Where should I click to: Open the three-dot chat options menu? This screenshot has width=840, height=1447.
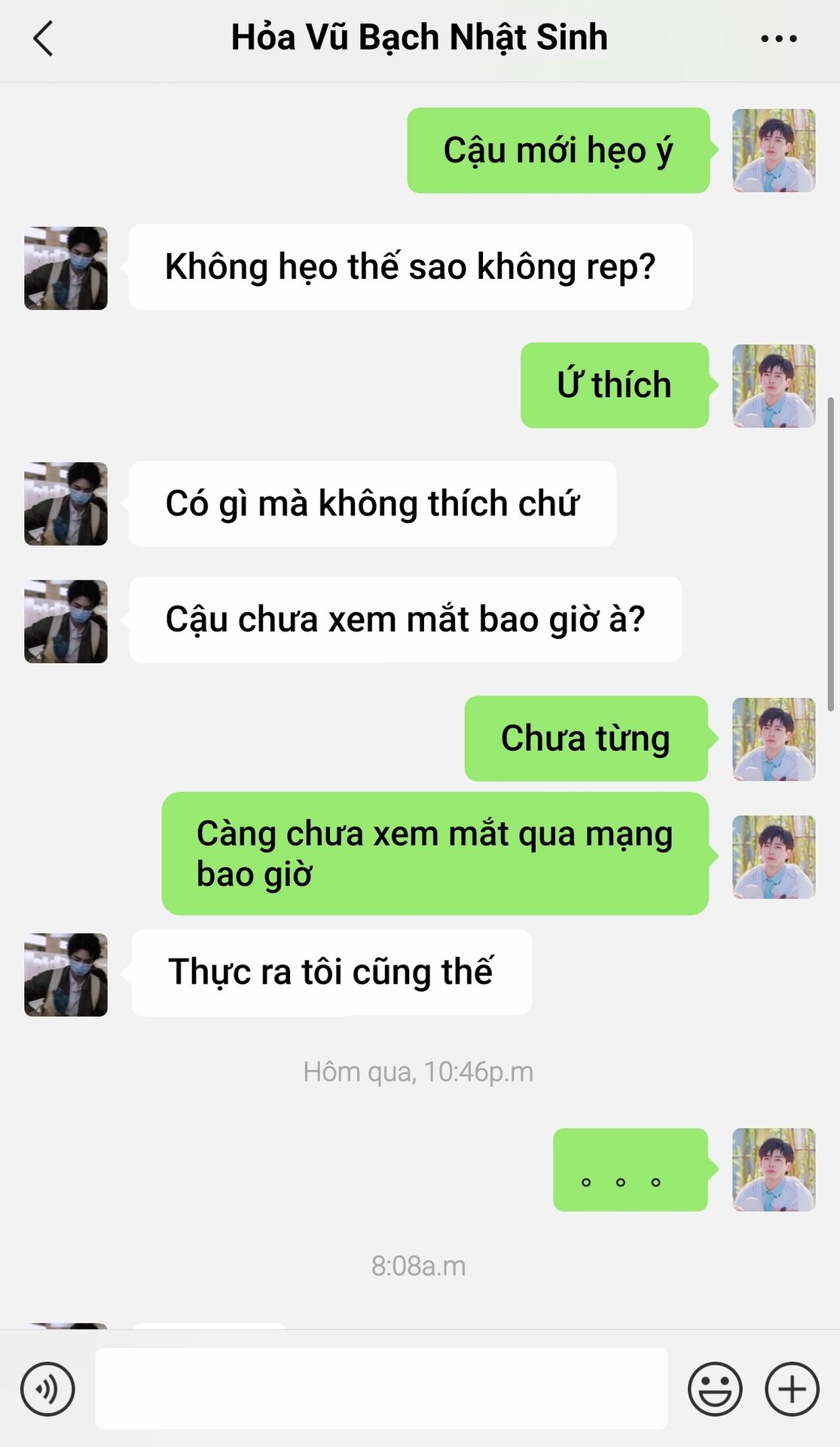click(x=778, y=38)
